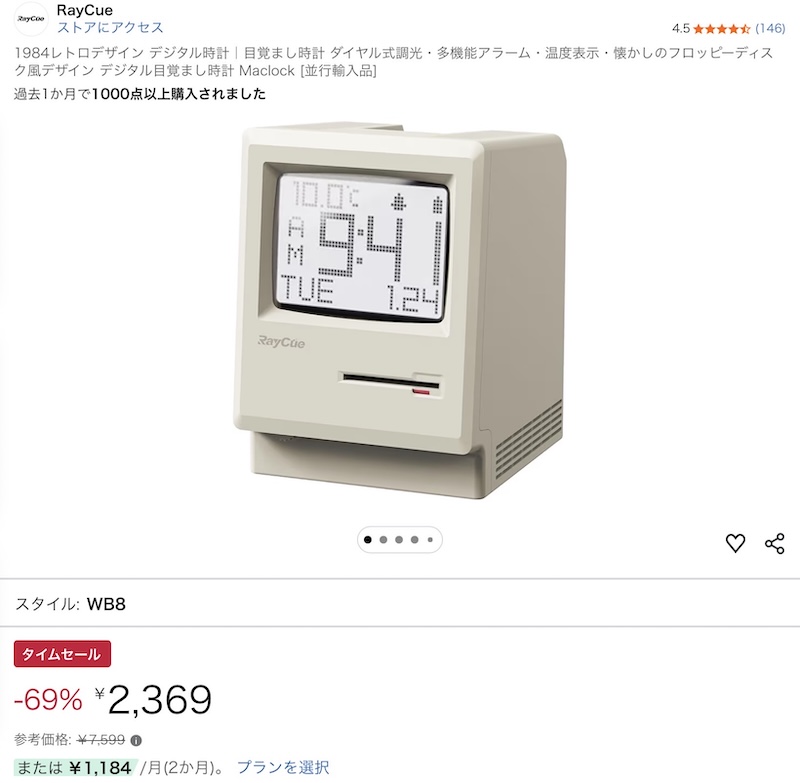Show info for 参考価格 reference price

pyautogui.click(x=136, y=741)
